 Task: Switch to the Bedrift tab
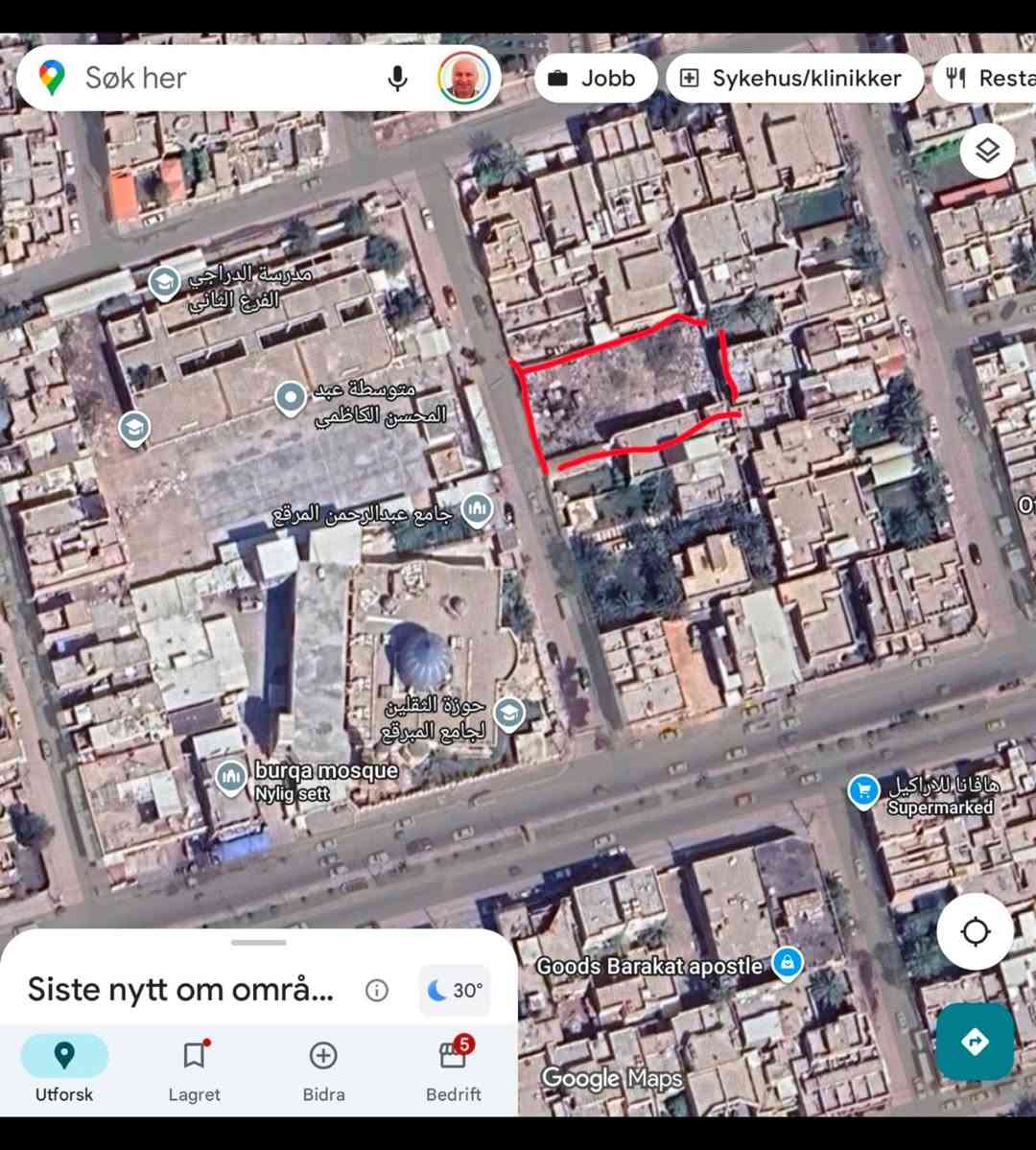tap(454, 1069)
